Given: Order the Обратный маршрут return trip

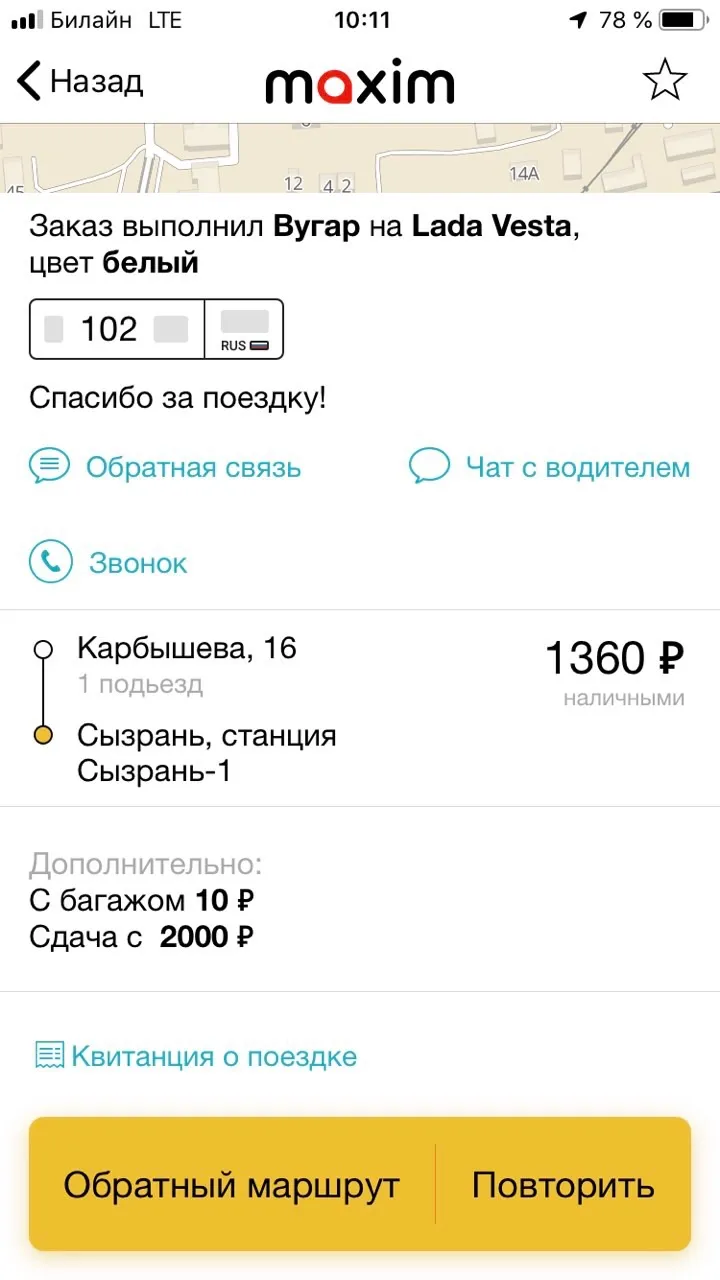Looking at the screenshot, I should pyautogui.click(x=232, y=1185).
